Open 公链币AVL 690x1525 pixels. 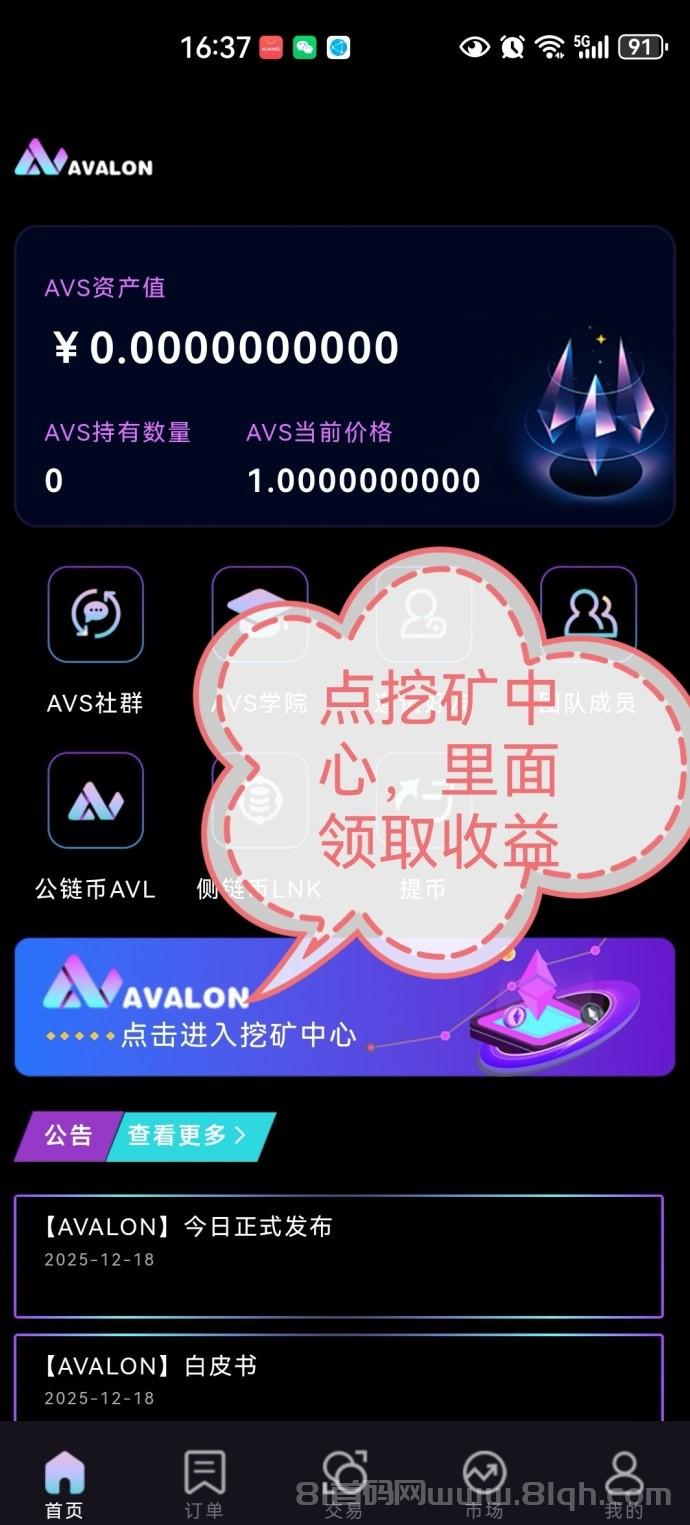[95, 801]
